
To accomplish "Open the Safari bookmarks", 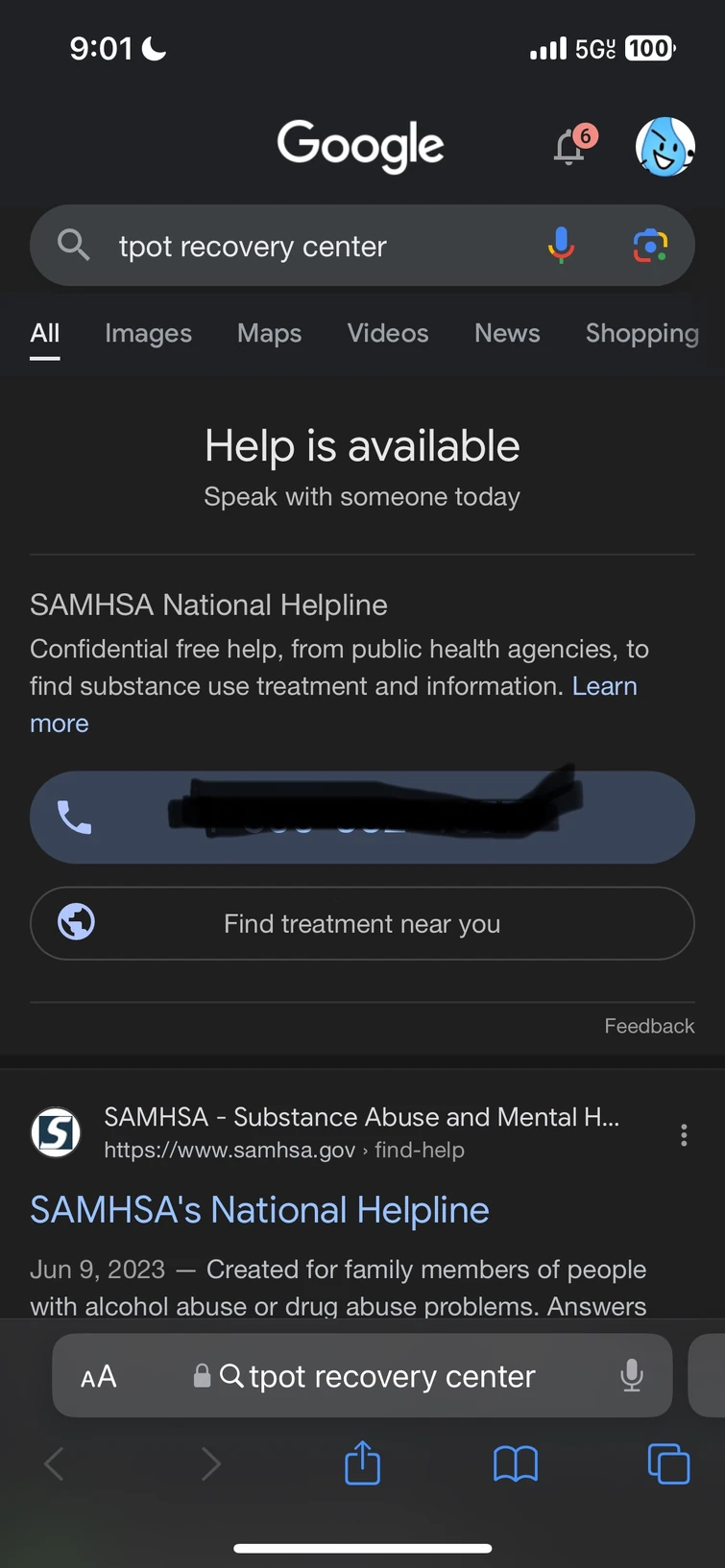I will click(x=515, y=1464).
